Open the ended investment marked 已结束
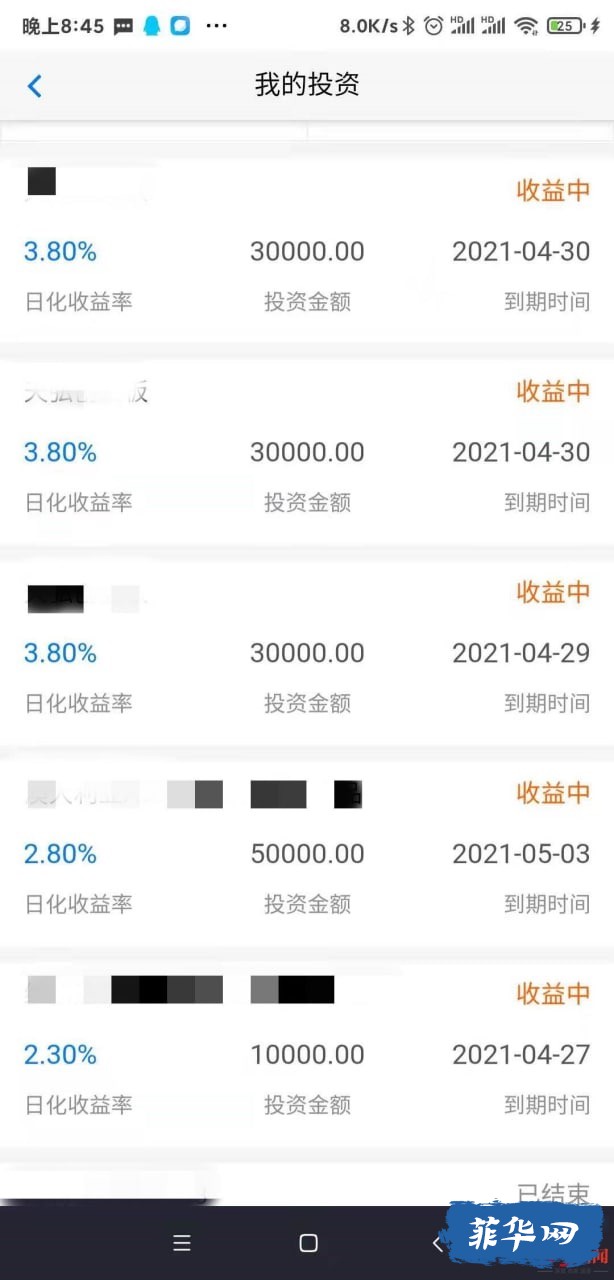The width and height of the screenshot is (614, 1280). [x=307, y=1184]
